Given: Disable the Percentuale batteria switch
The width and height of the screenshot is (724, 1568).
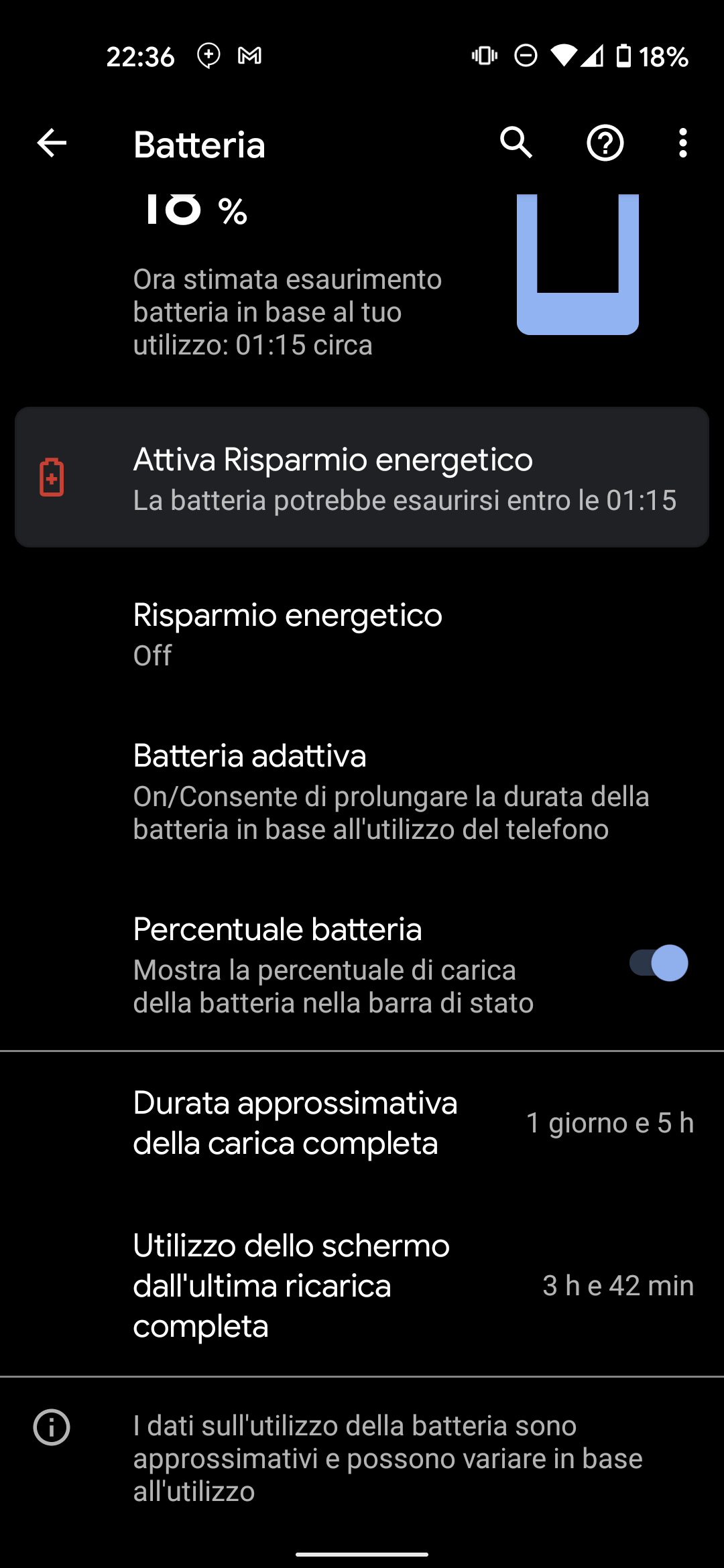Looking at the screenshot, I should point(658,964).
